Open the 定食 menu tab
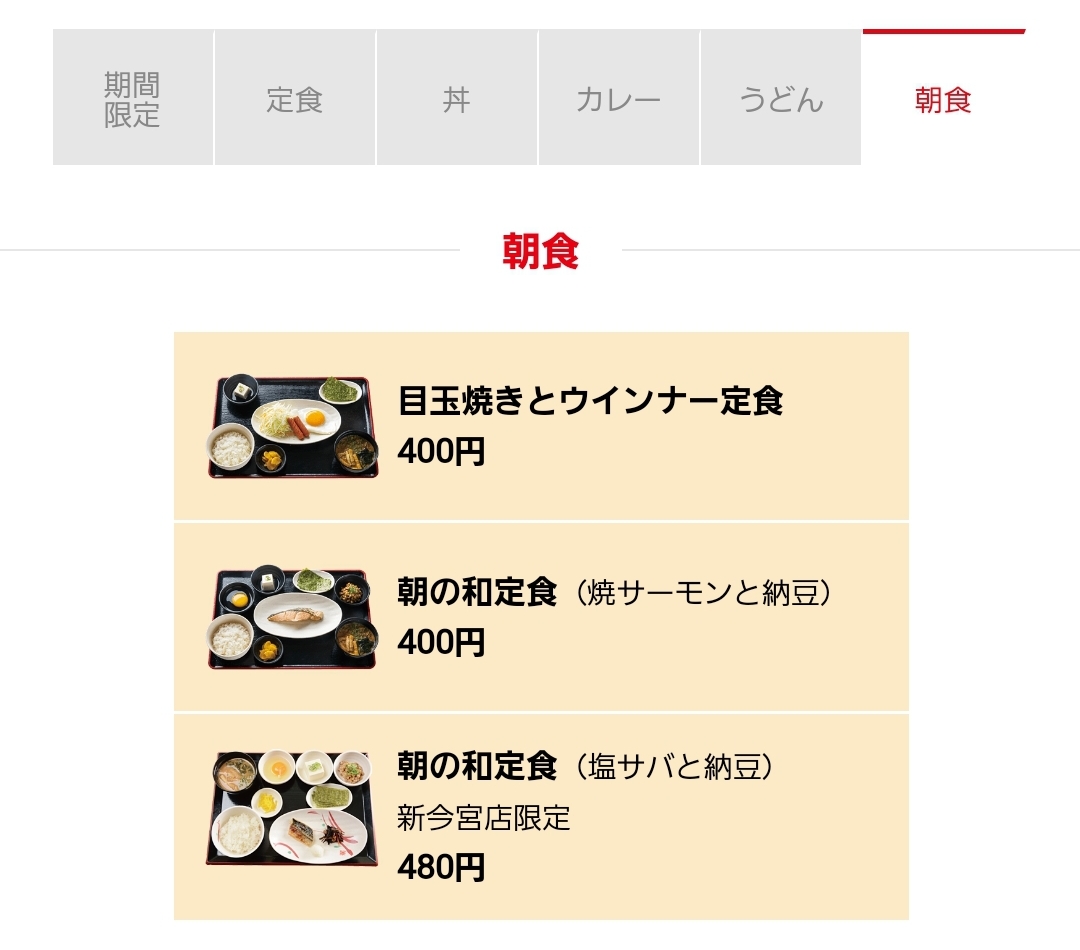The width and height of the screenshot is (1080, 950). [295, 99]
